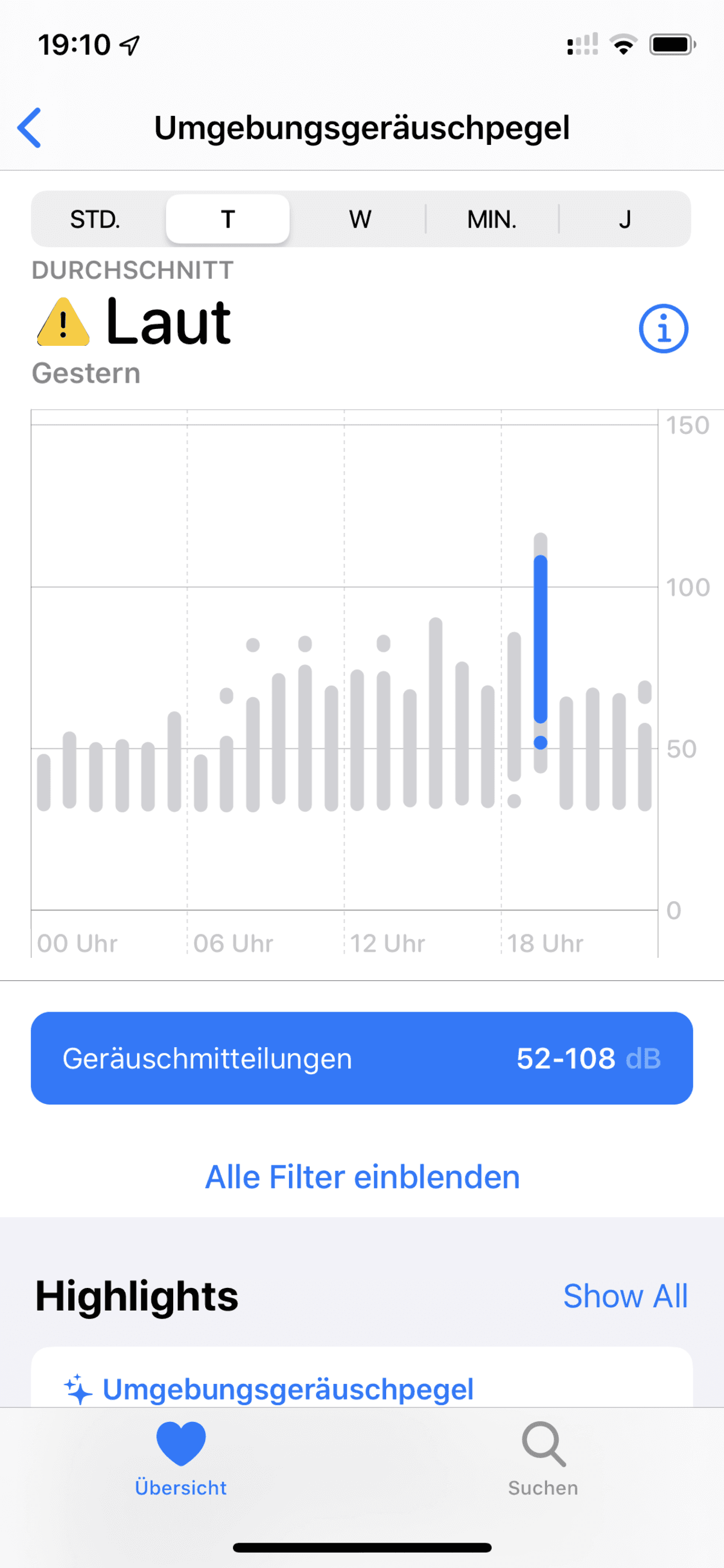724x1568 pixels.
Task: Tap Alle Filter einblenden
Action: click(x=363, y=1177)
